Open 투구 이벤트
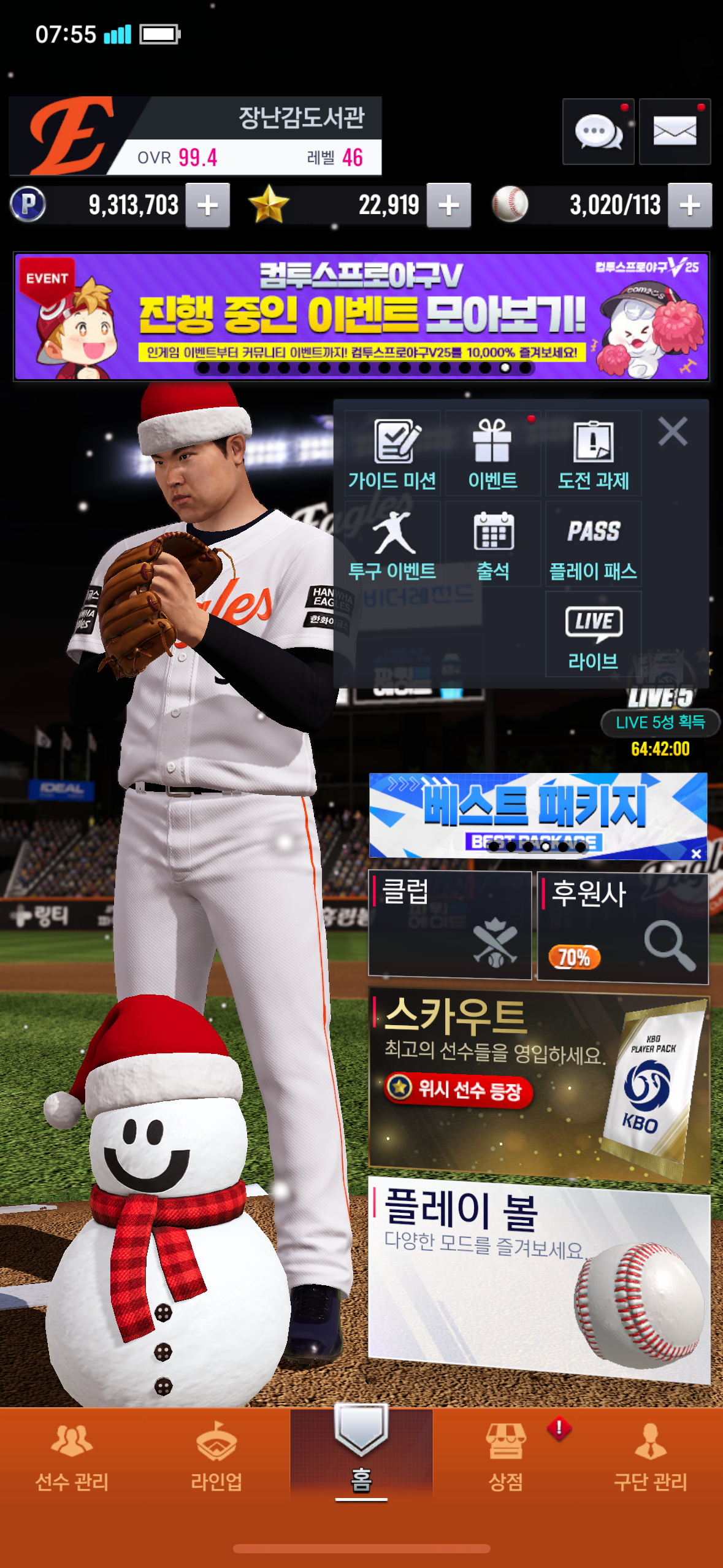Screen dimensions: 723x1568 pyautogui.click(x=392, y=544)
